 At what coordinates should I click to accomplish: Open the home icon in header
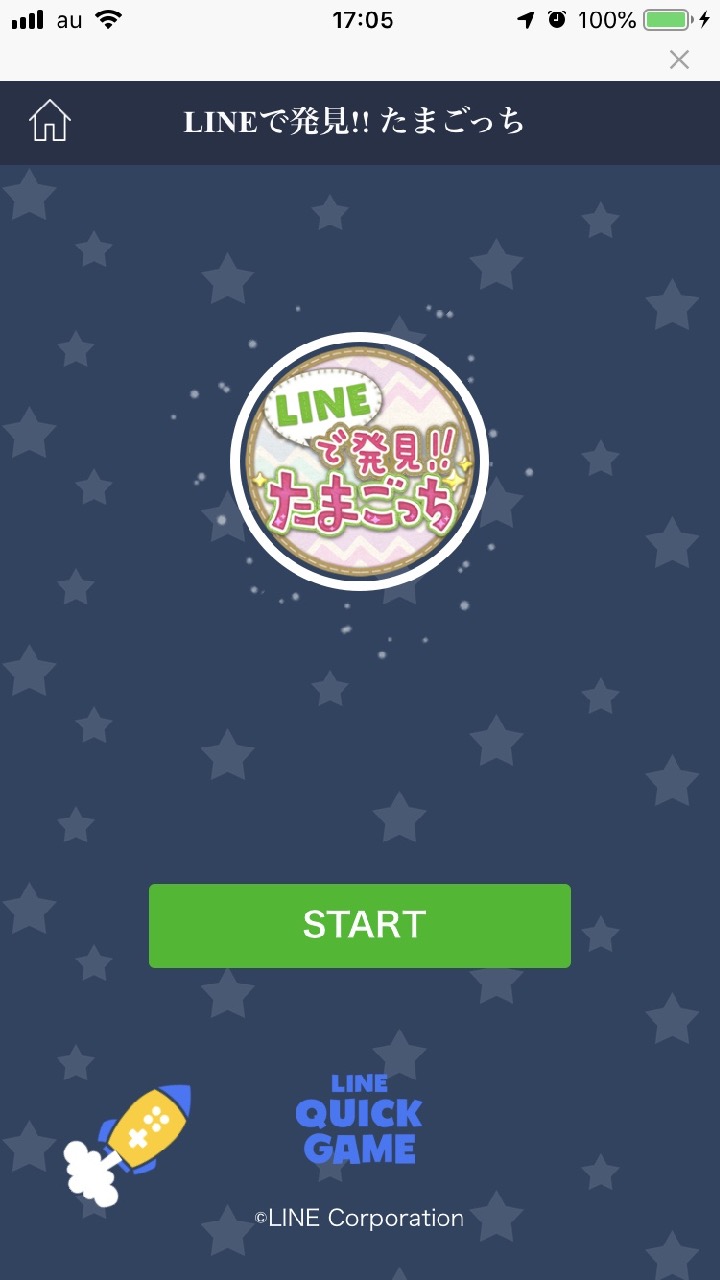point(49,122)
